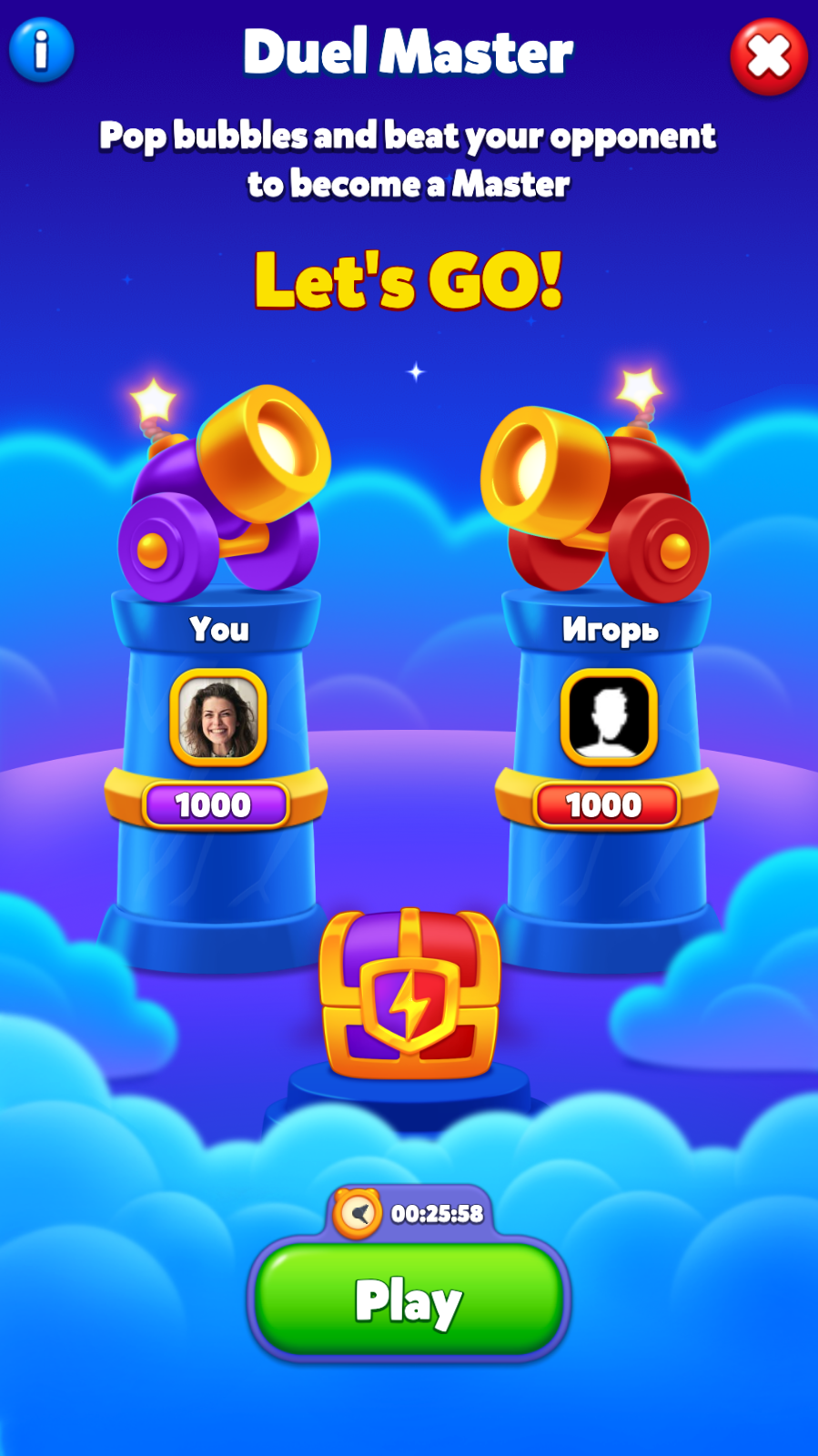
Task: Start the duel with Play
Action: click(409, 1299)
